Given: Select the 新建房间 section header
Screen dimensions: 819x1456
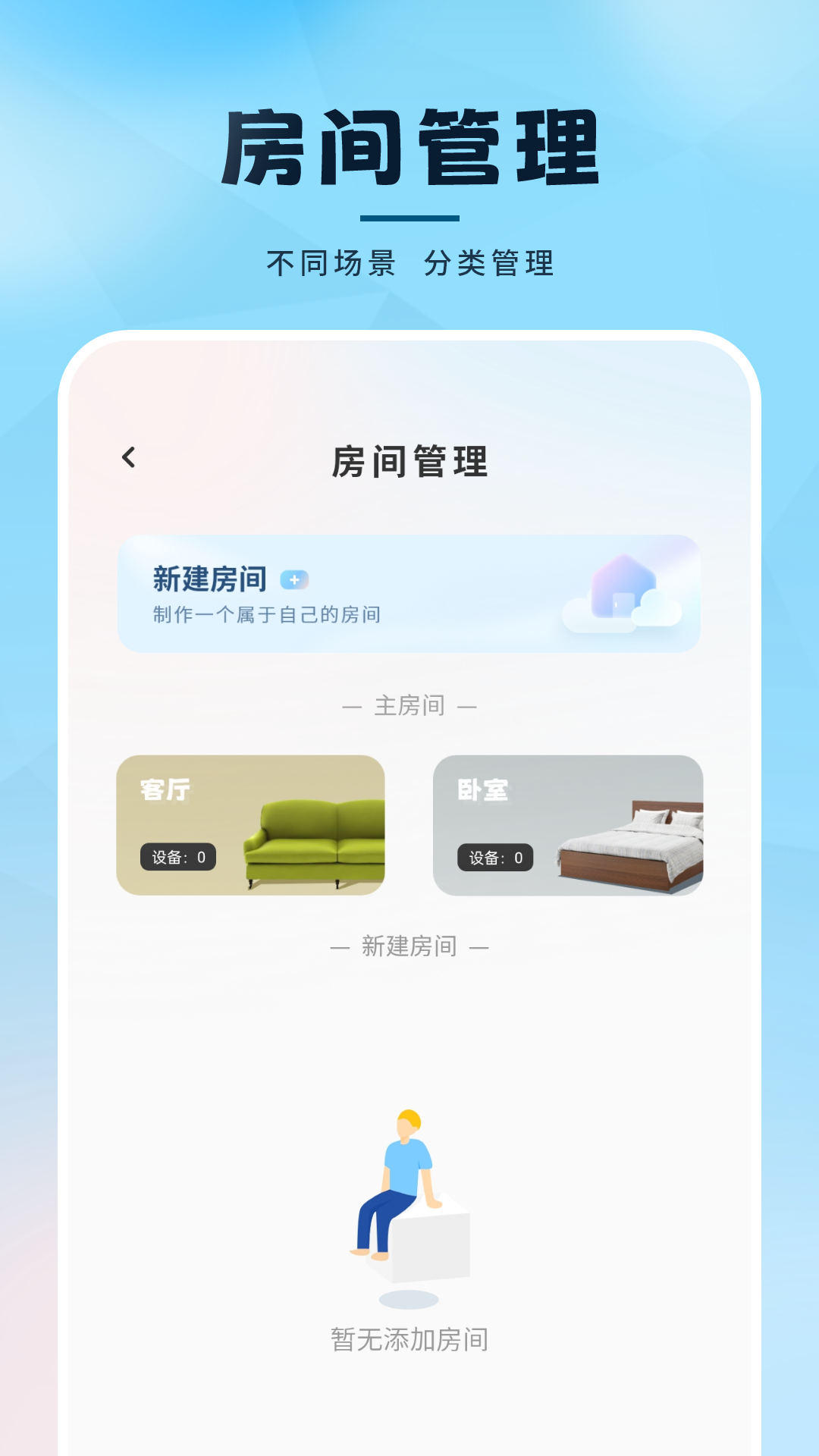Looking at the screenshot, I should coord(409,946).
